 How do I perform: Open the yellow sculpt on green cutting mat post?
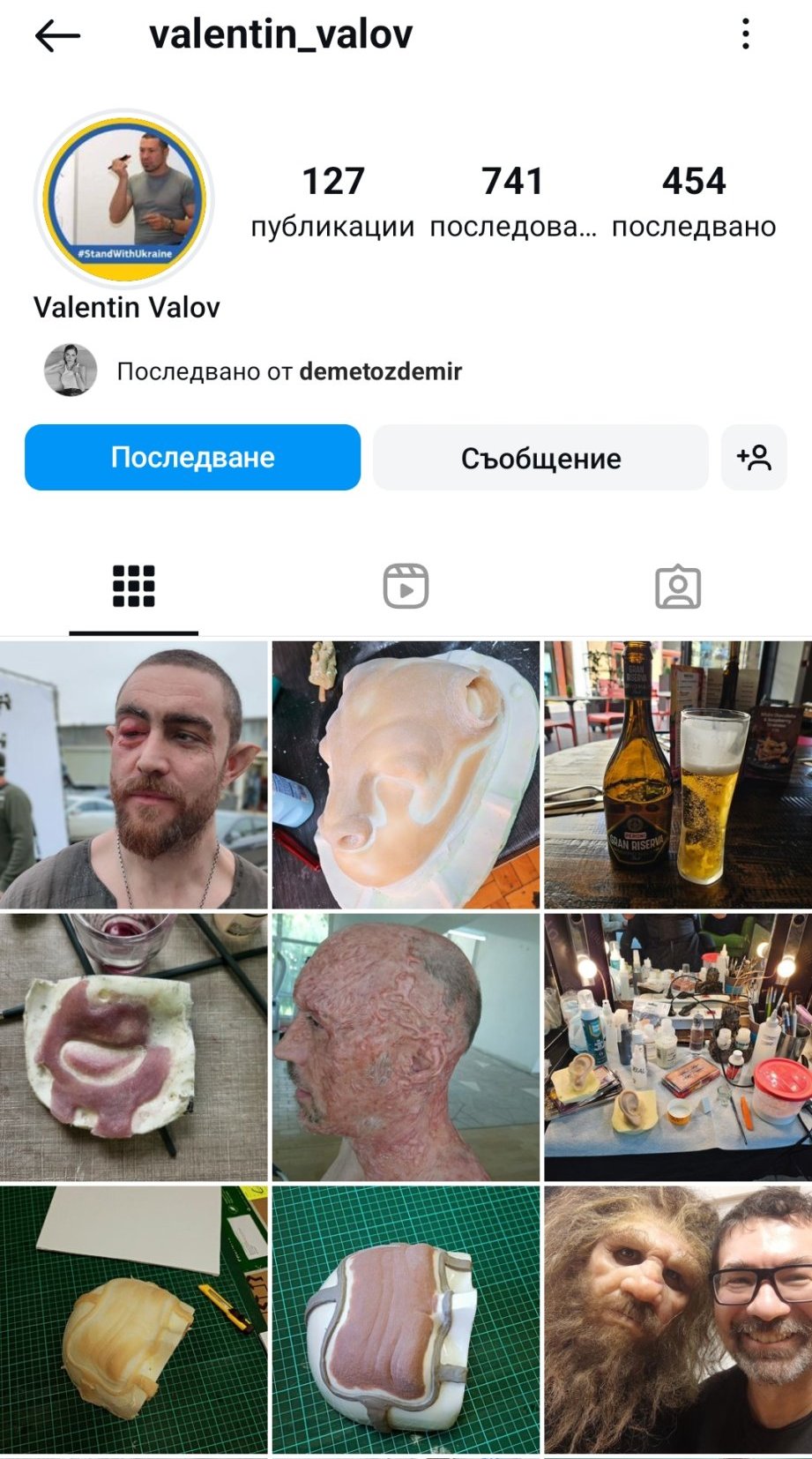[134, 1320]
